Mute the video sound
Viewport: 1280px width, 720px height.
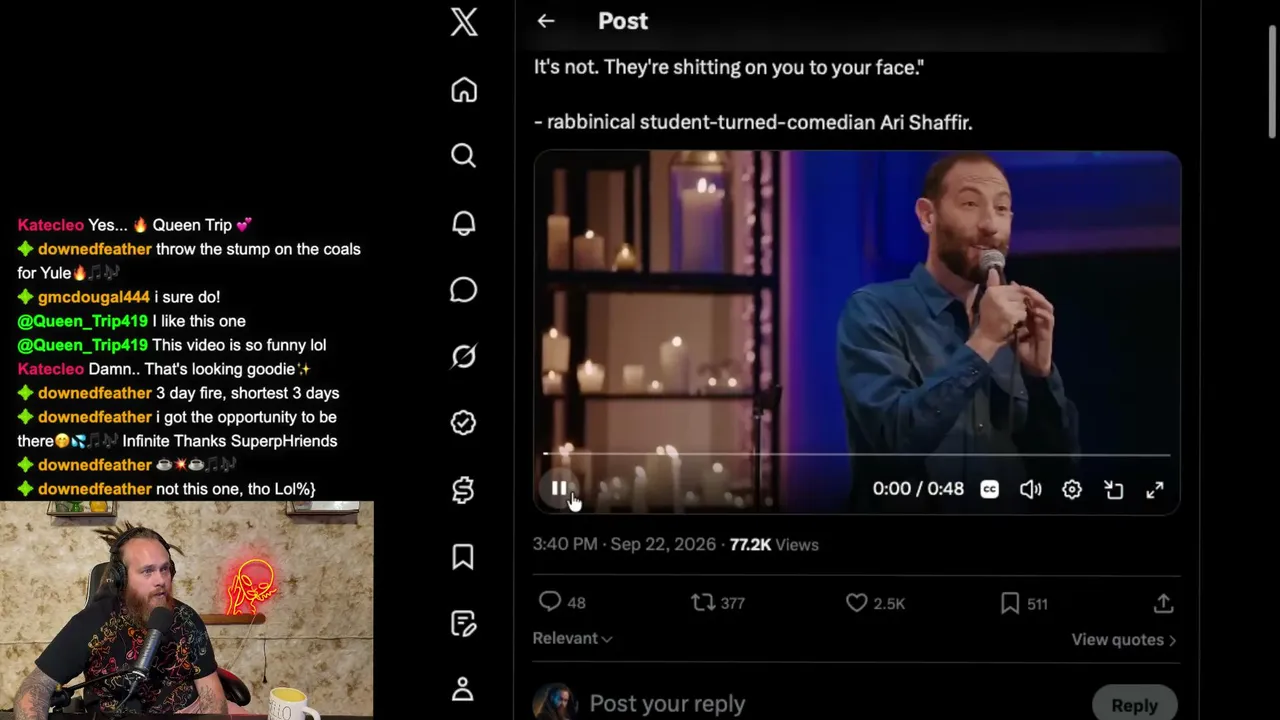pyautogui.click(x=1030, y=489)
